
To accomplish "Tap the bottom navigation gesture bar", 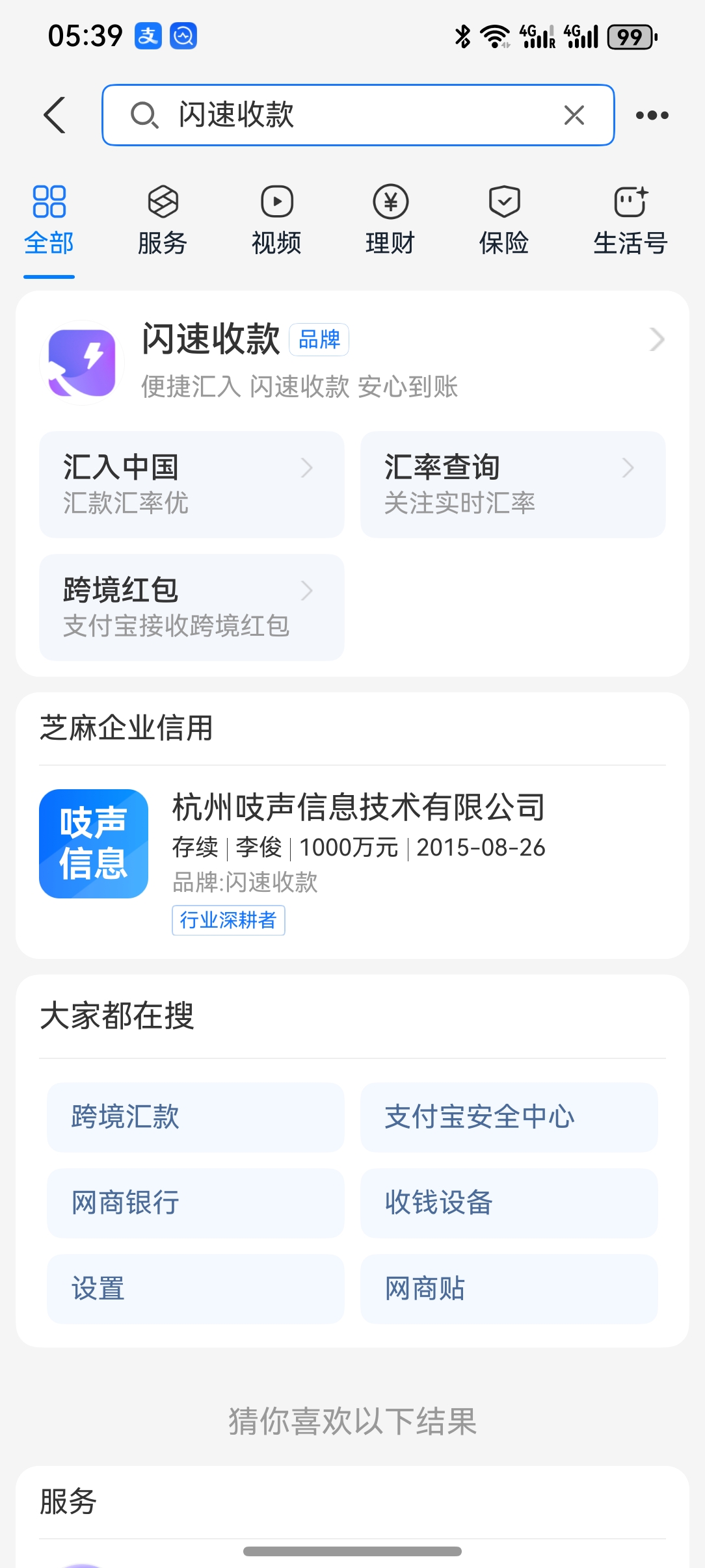I will point(352,1550).
